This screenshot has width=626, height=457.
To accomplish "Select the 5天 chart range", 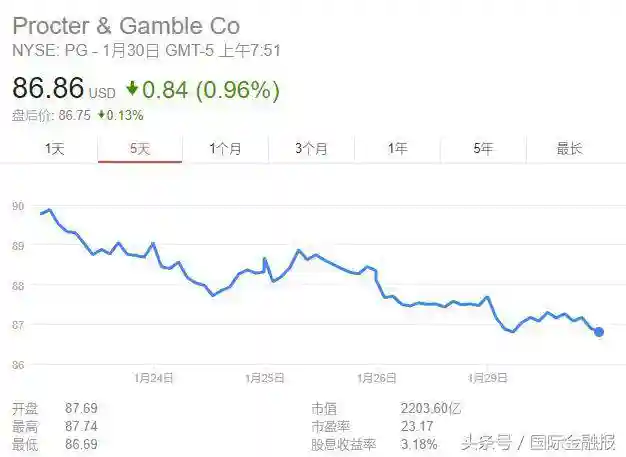I will 140,148.
